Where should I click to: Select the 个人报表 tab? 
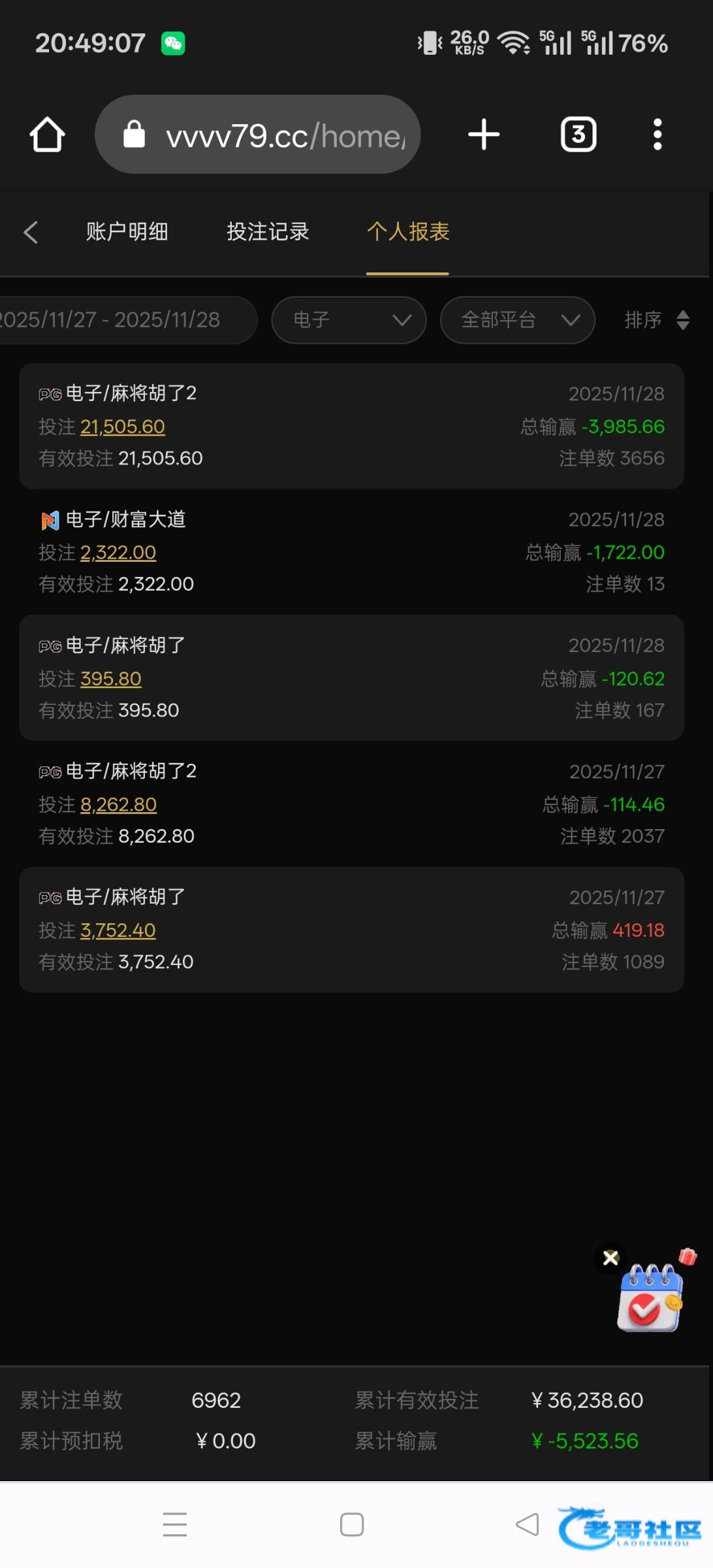[x=407, y=232]
